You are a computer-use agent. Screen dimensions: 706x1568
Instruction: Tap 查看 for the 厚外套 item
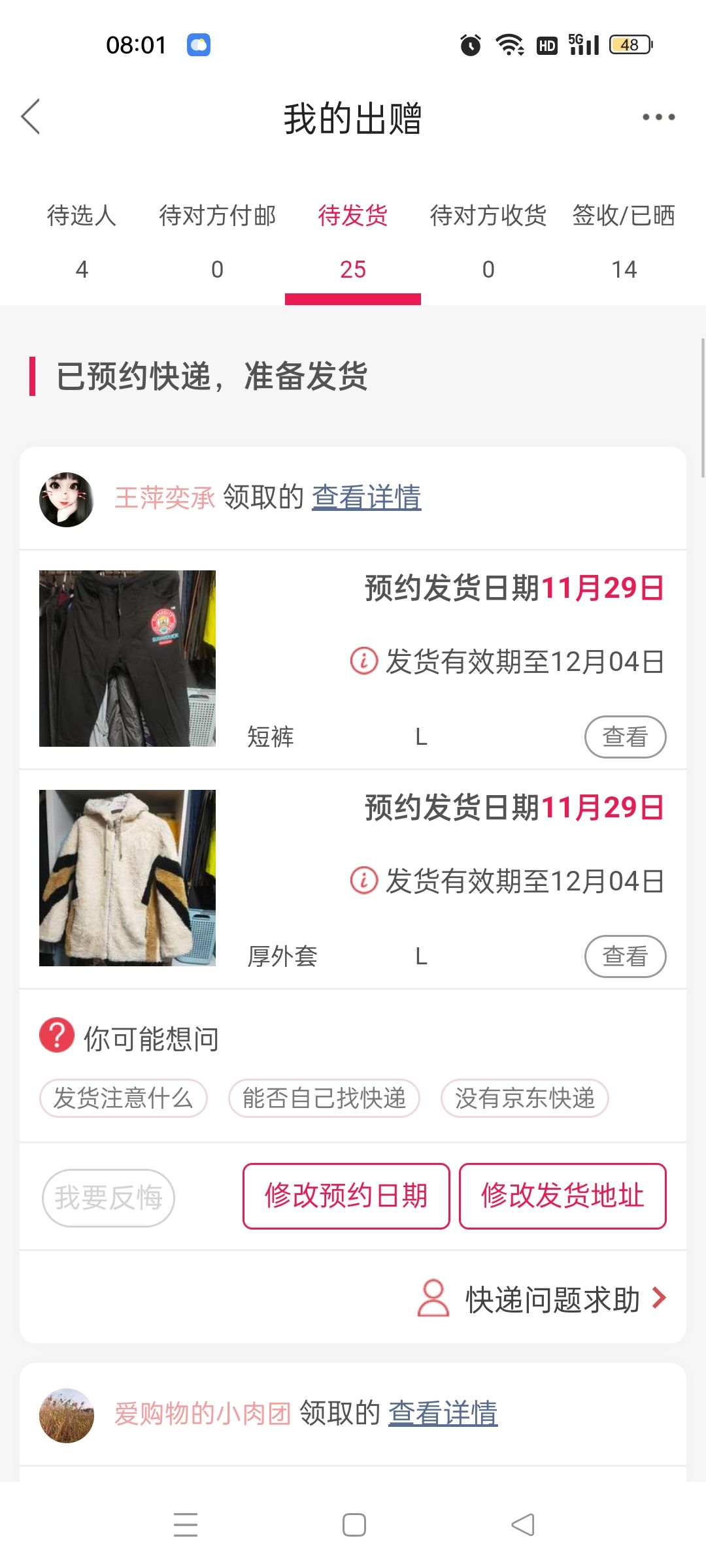(x=625, y=956)
